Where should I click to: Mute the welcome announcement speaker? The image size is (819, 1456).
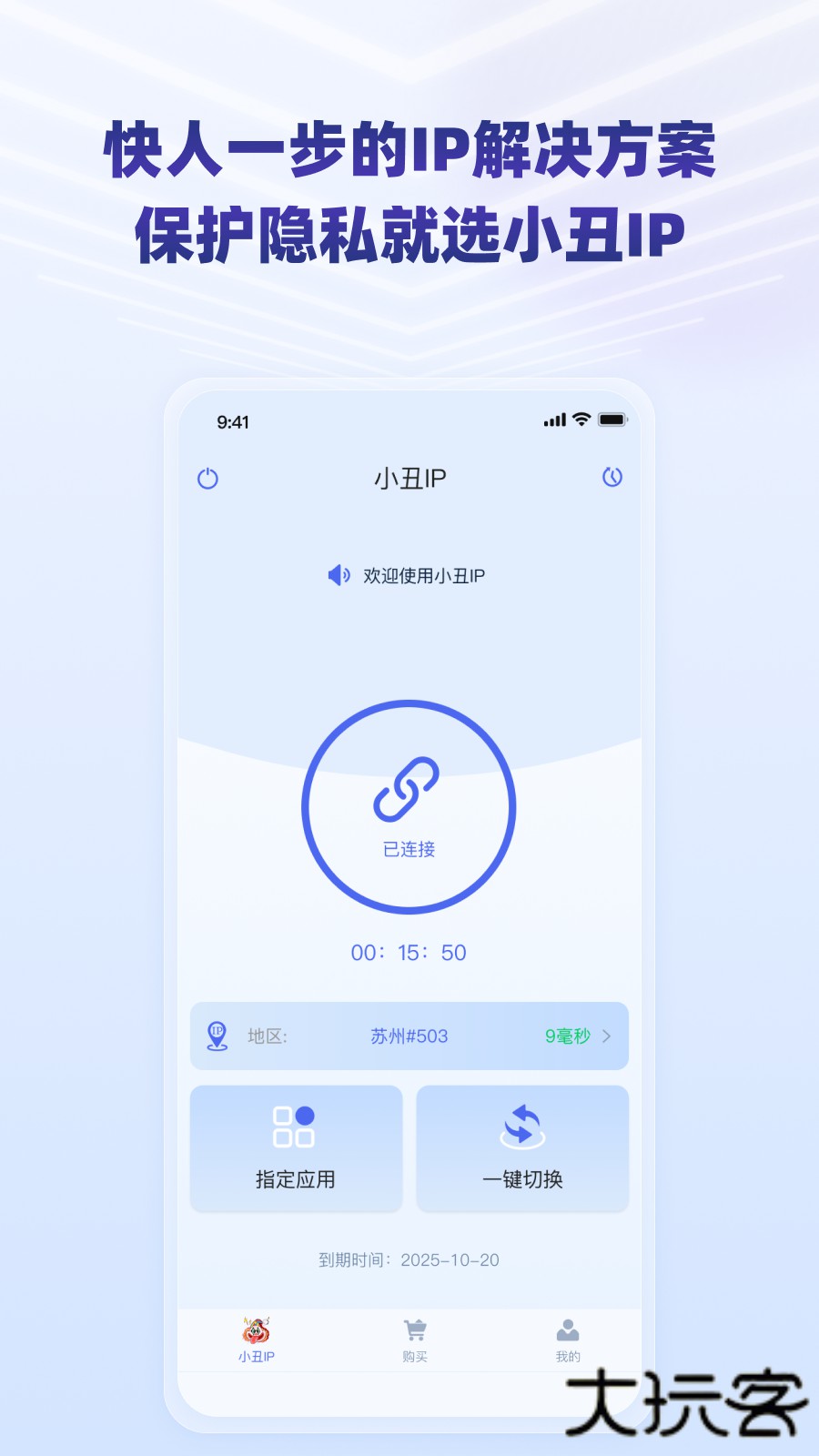tap(338, 575)
